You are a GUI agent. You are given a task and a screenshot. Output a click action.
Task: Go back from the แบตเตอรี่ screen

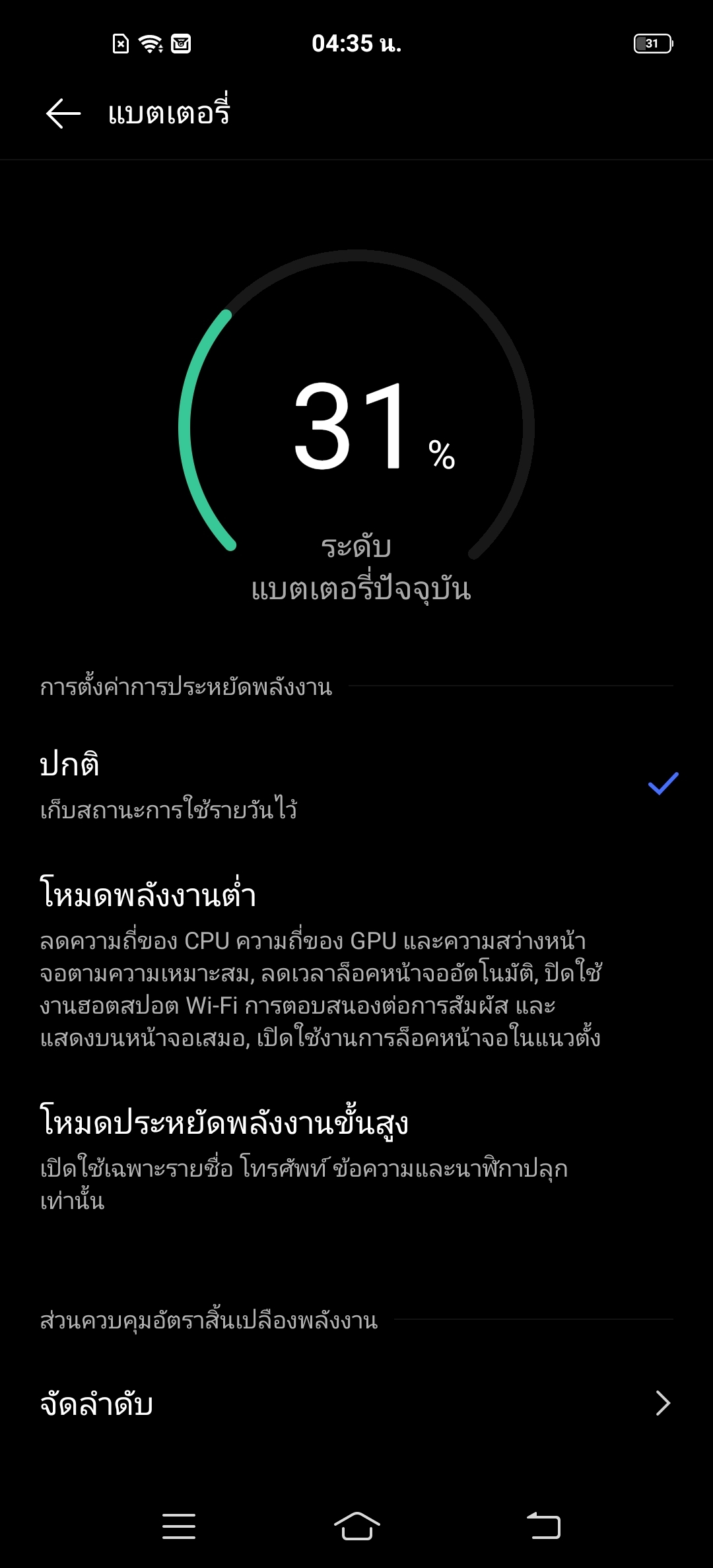pos(63,114)
